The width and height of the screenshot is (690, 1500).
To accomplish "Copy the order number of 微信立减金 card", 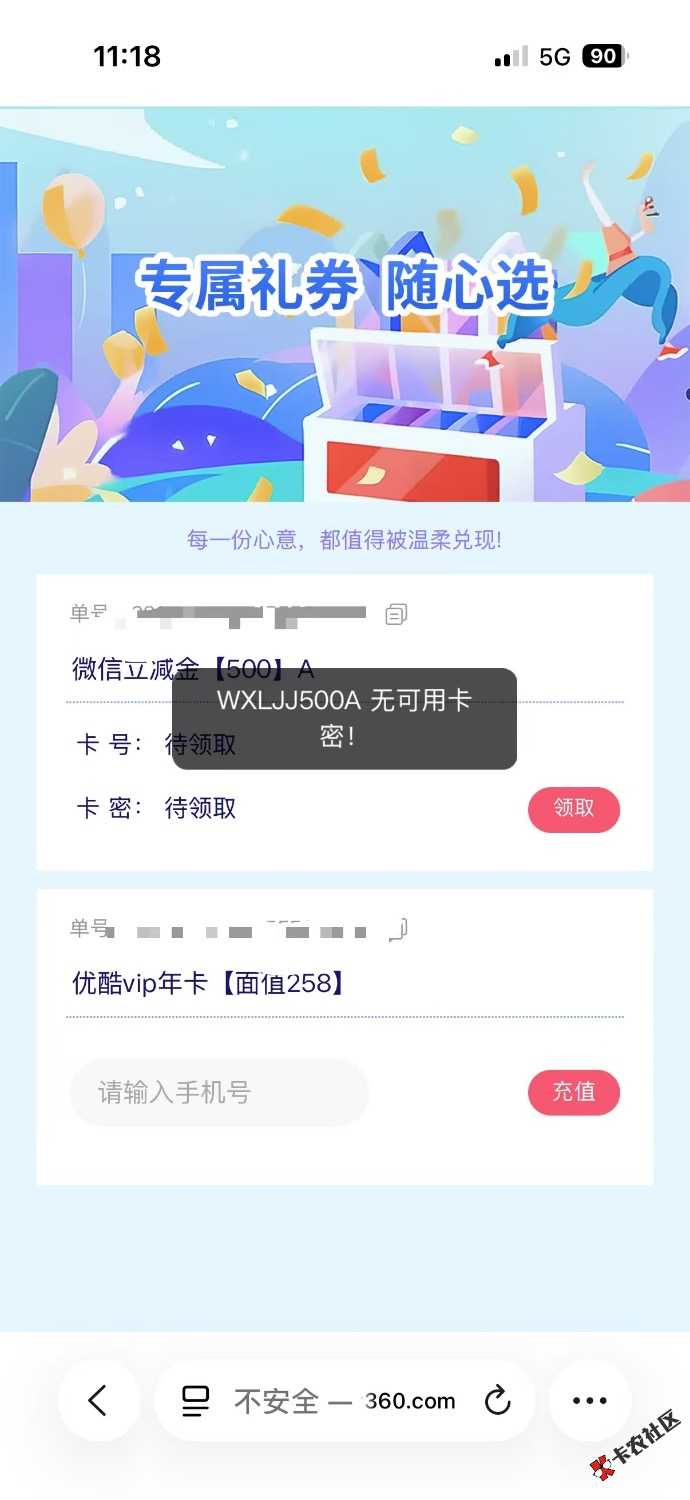I will coord(396,614).
